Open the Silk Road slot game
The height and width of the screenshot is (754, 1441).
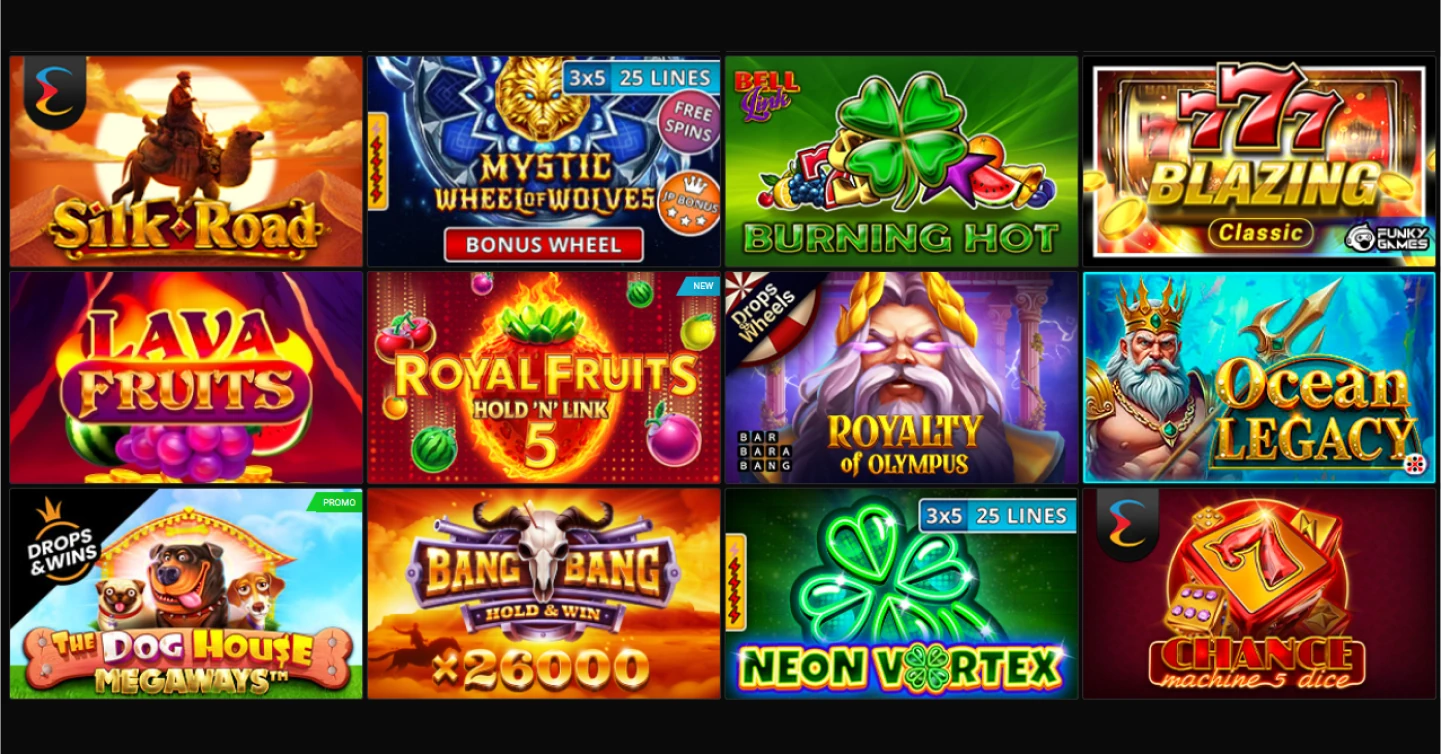186,161
